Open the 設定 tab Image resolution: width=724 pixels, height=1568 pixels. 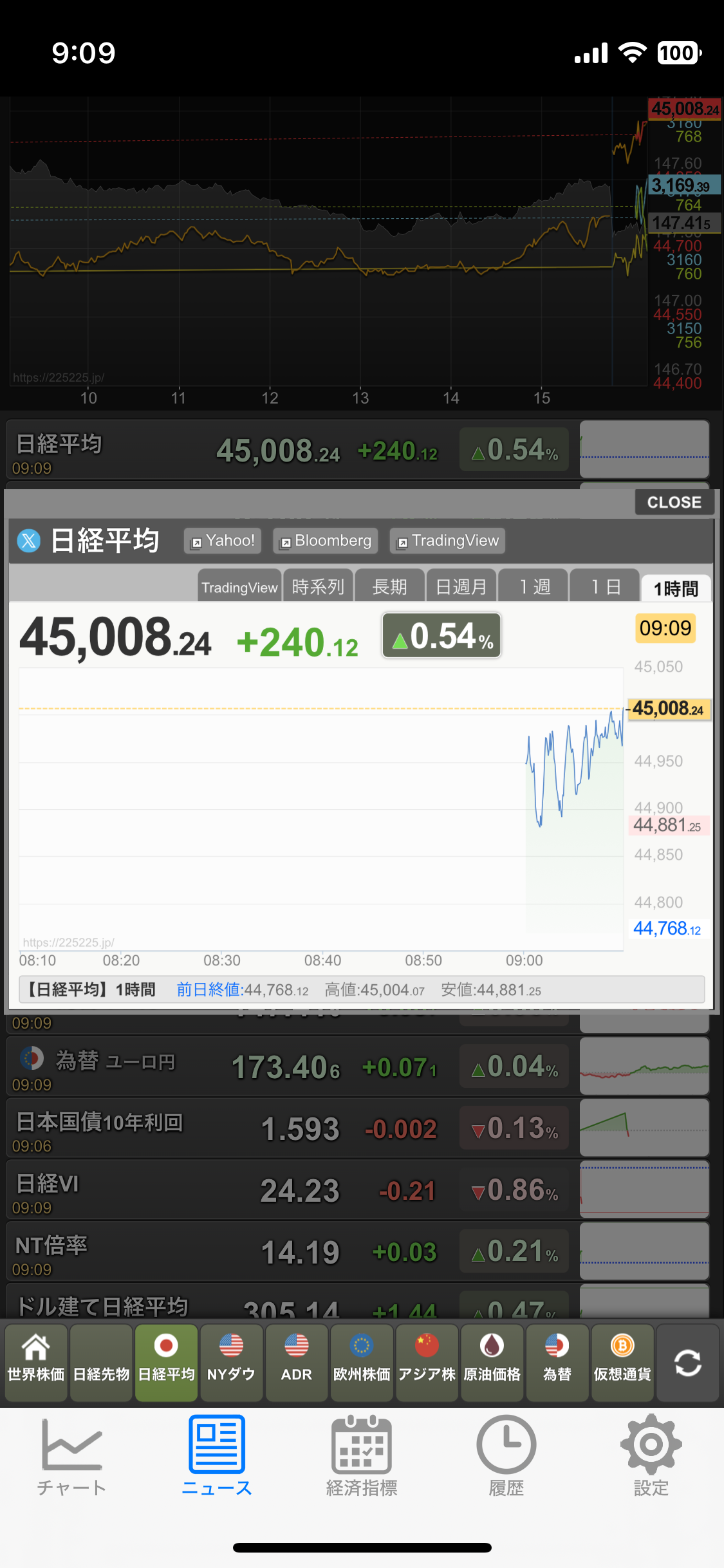tap(651, 1457)
